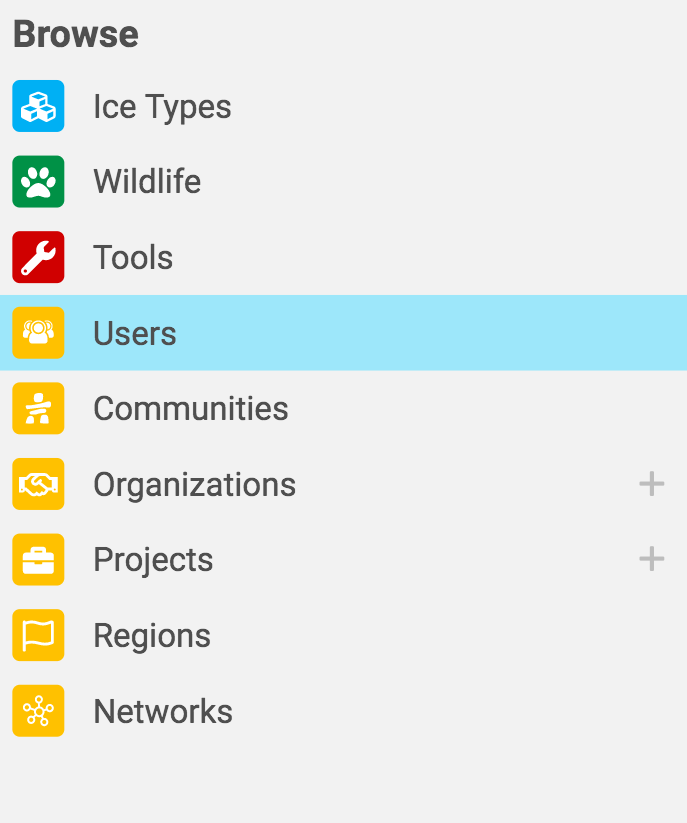Open the Ice Types category
This screenshot has width=687, height=823.
click(x=161, y=107)
